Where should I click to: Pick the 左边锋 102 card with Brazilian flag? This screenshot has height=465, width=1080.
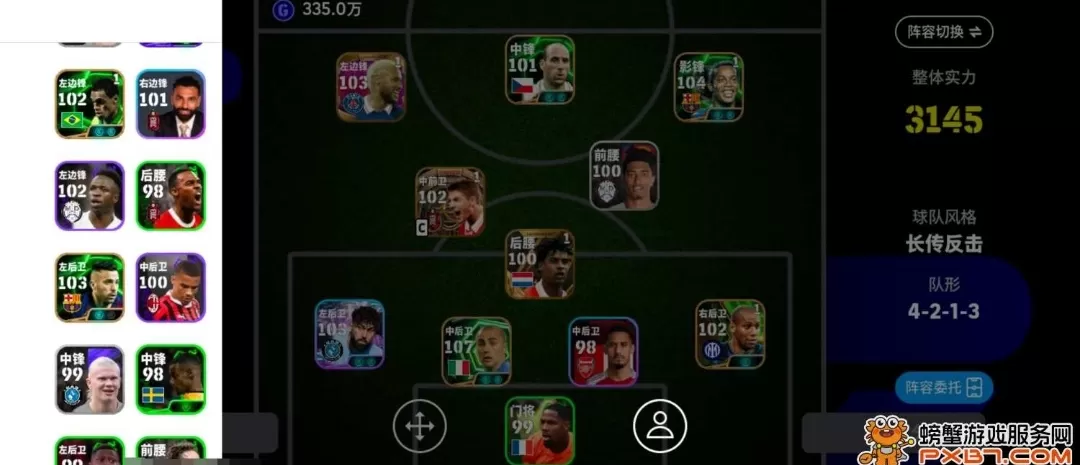pyautogui.click(x=89, y=104)
